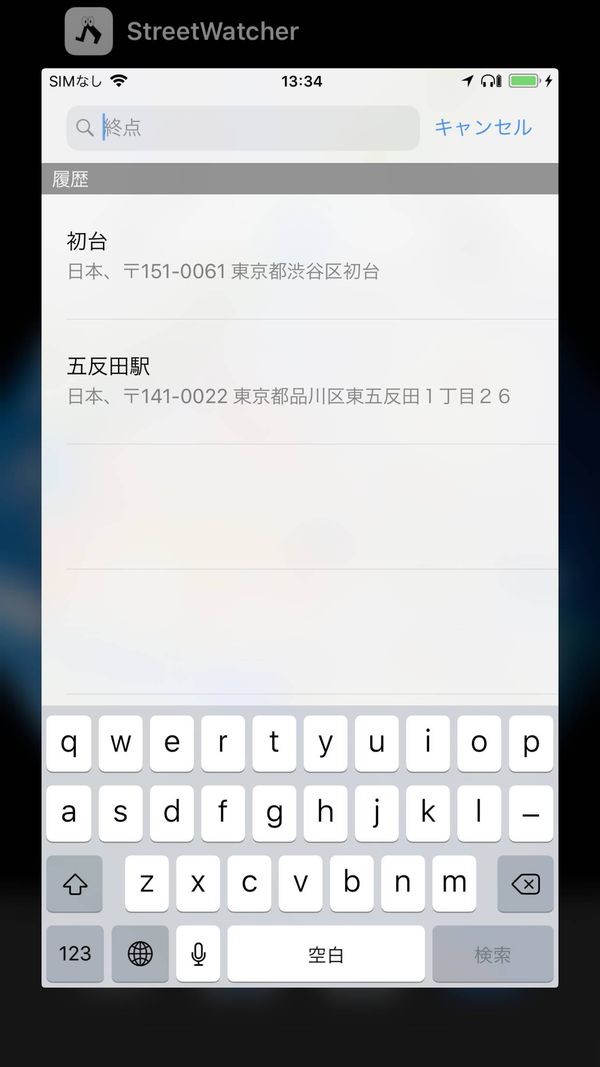Viewport: 600px width, 1067px height.
Task: Tap the 検索 search key
Action: 493,954
